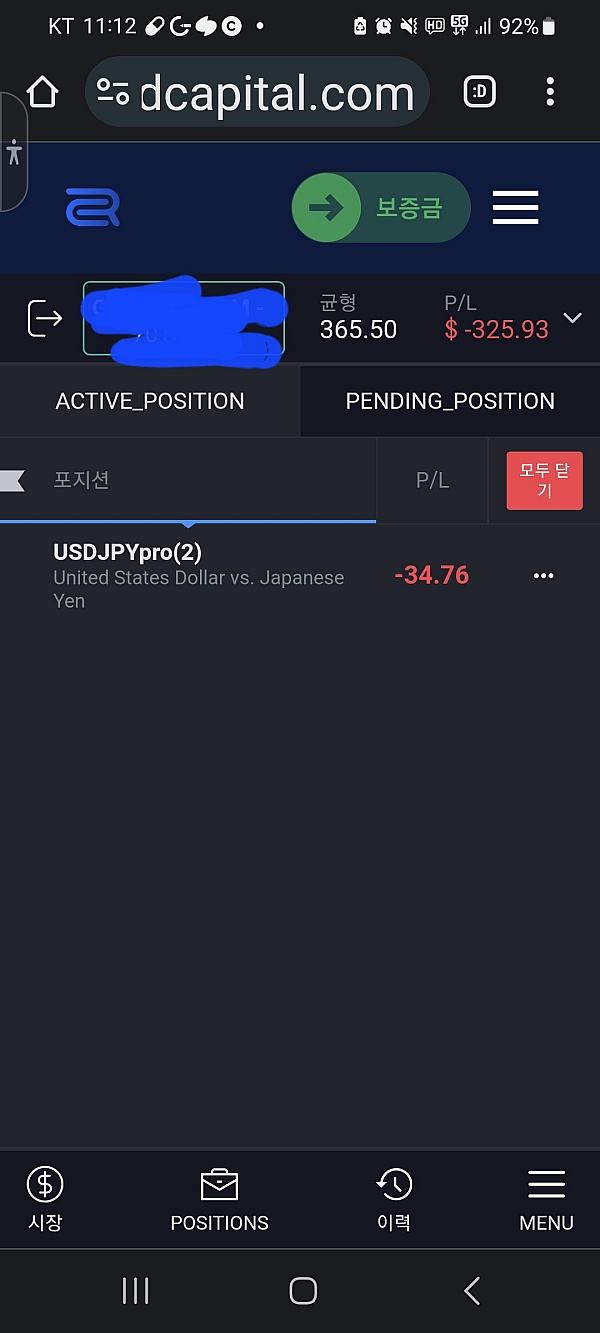Sort by the 포지션 column header
This screenshot has height=1333, width=600.
click(x=81, y=480)
